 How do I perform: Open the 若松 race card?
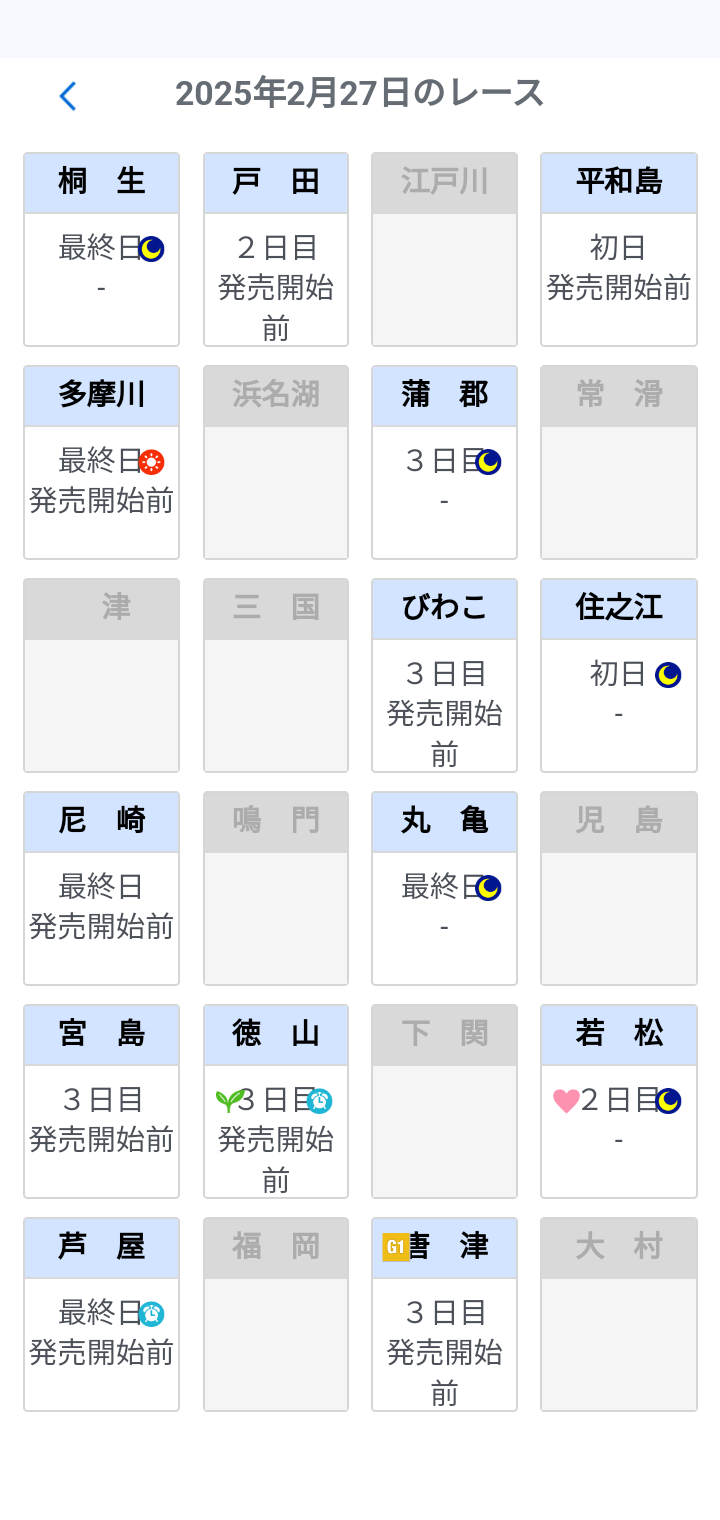pyautogui.click(x=618, y=1102)
